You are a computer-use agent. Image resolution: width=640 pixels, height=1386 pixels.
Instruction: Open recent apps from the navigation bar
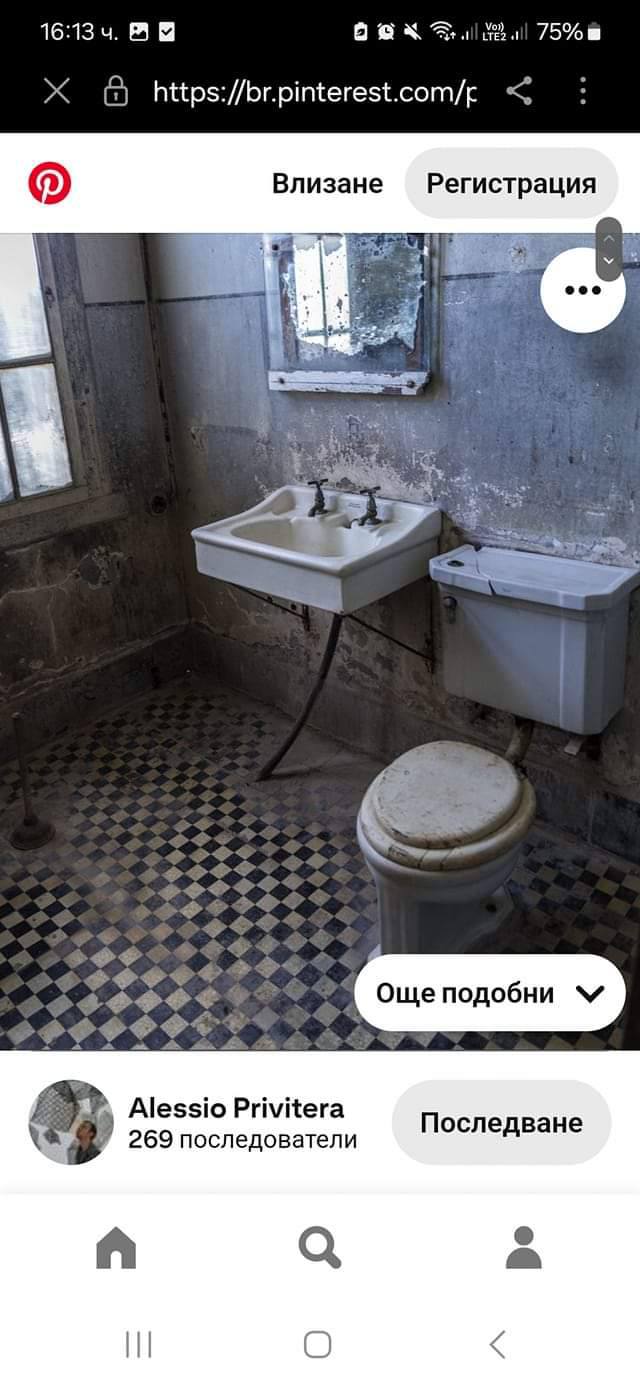click(138, 1345)
